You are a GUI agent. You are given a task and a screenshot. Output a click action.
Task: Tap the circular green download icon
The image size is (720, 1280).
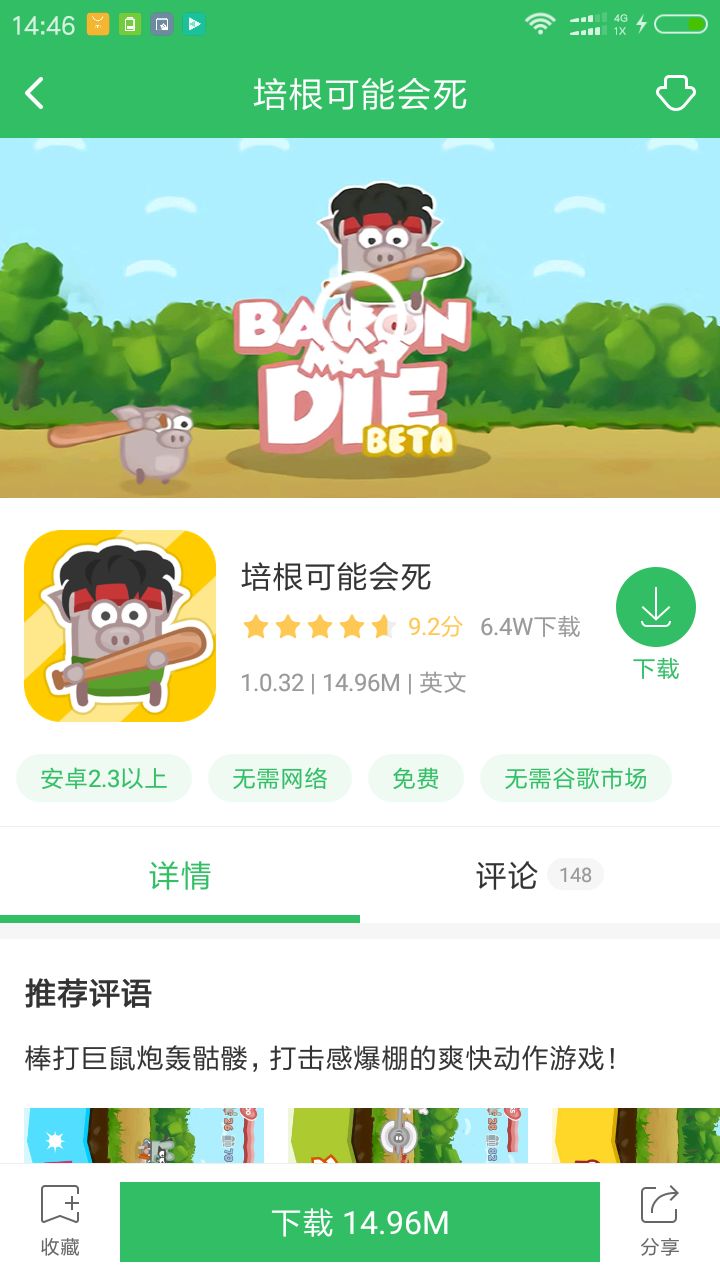[655, 606]
